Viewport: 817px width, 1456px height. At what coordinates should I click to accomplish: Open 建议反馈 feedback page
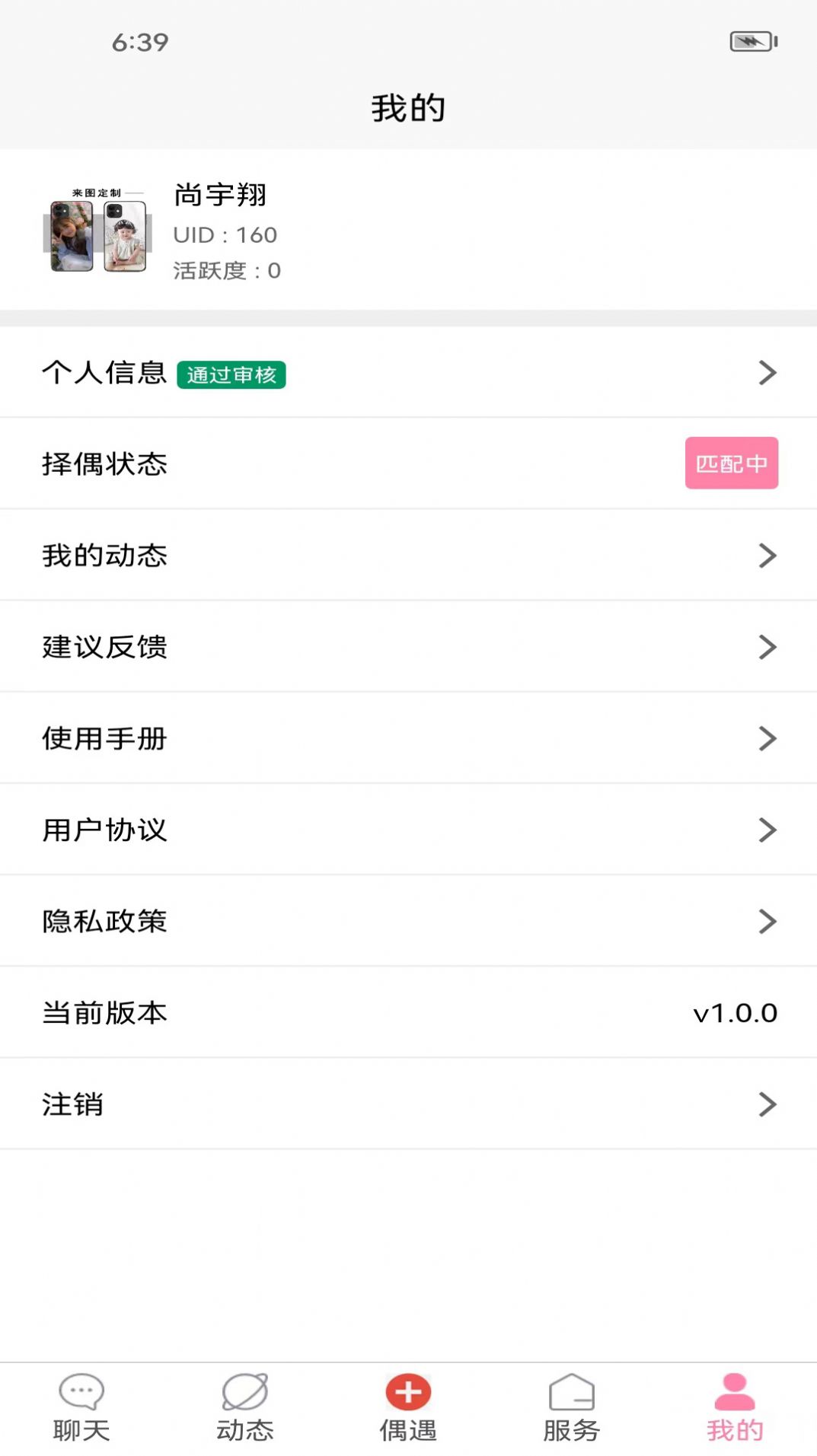click(408, 646)
